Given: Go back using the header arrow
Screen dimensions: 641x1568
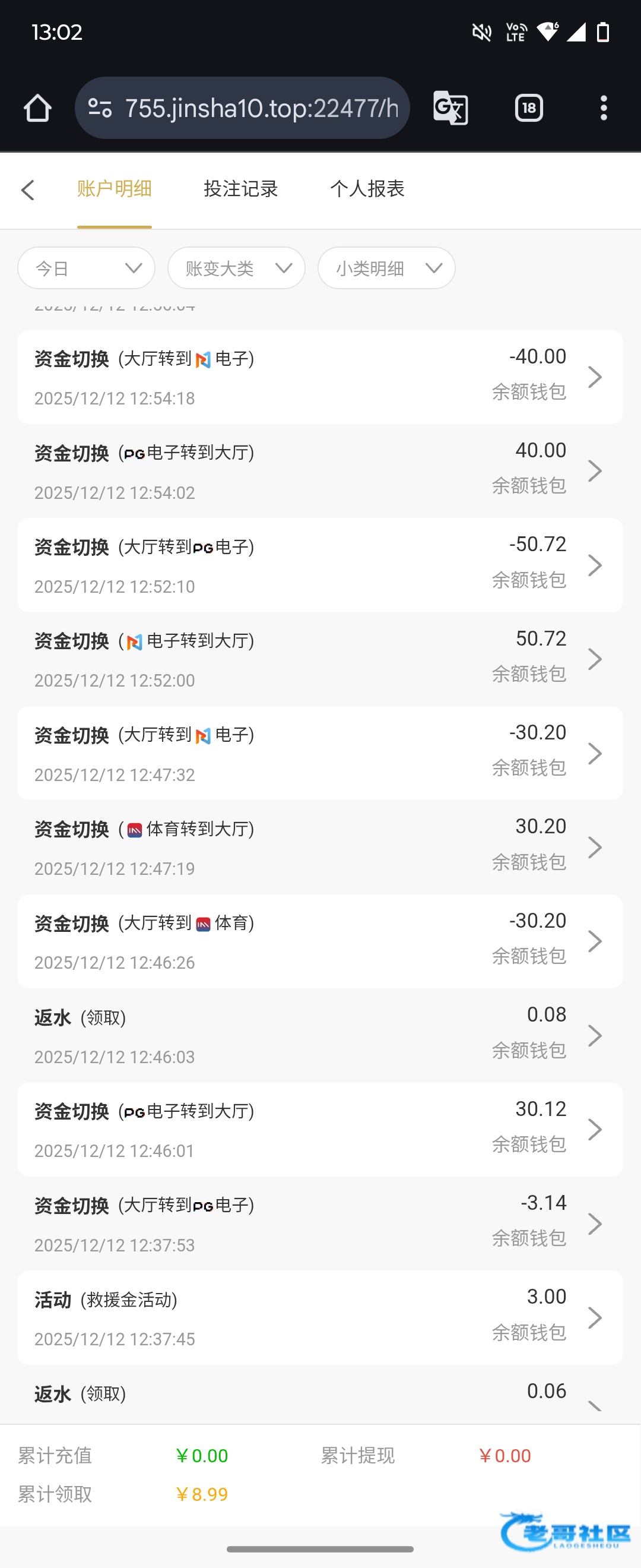Looking at the screenshot, I should pyautogui.click(x=28, y=190).
